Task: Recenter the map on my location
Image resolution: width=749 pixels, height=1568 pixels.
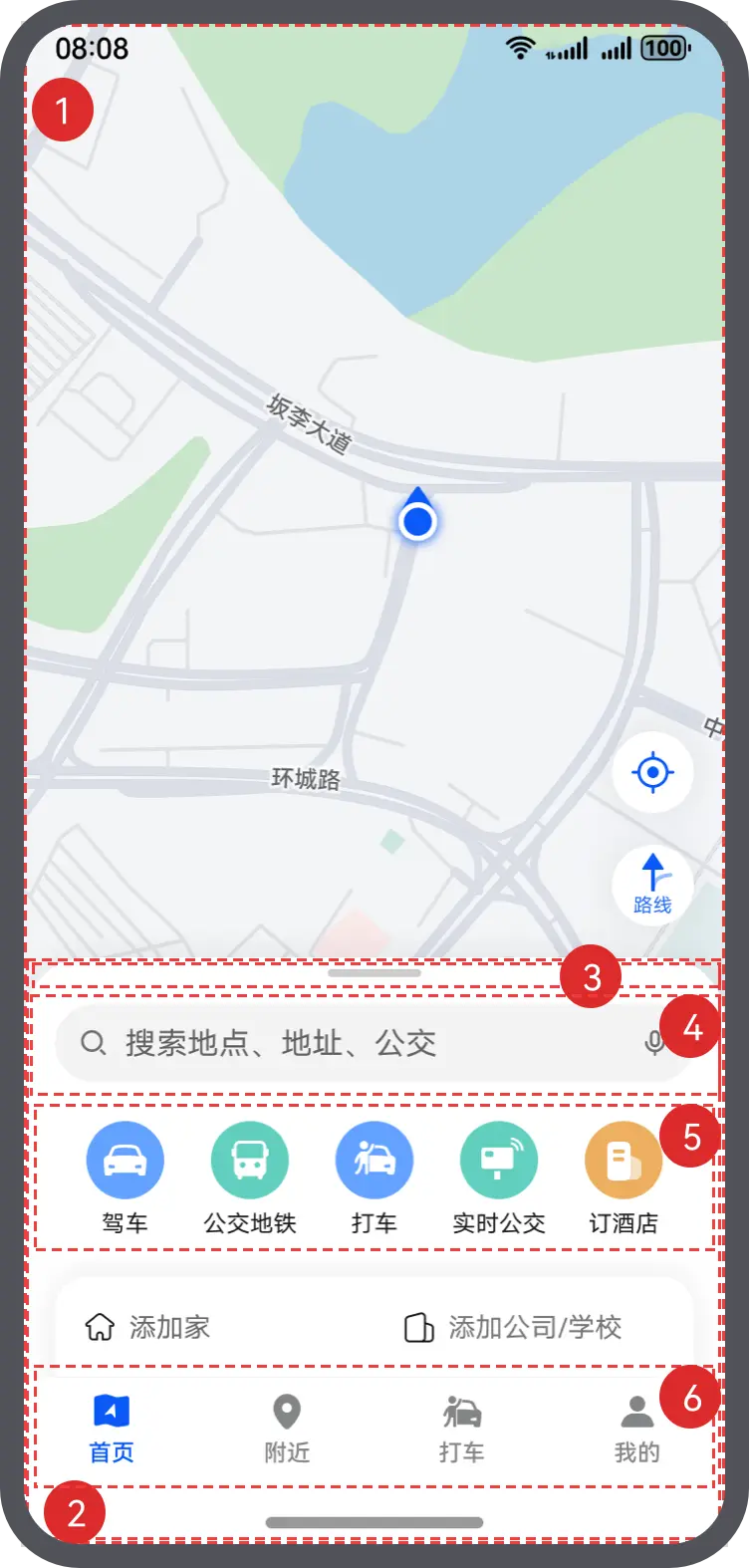Action: click(x=652, y=772)
